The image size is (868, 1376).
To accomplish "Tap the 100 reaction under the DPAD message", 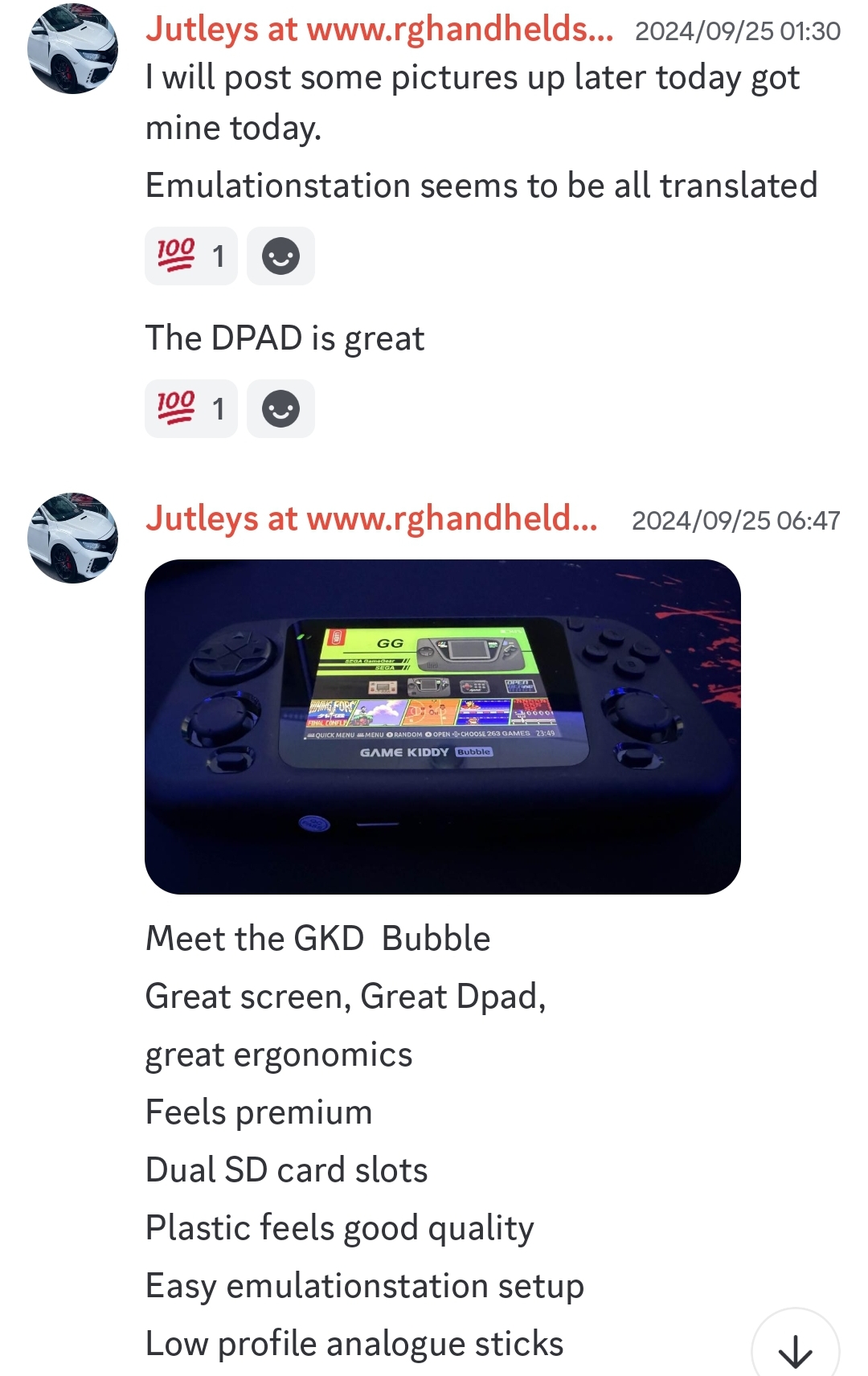I will coord(190,409).
